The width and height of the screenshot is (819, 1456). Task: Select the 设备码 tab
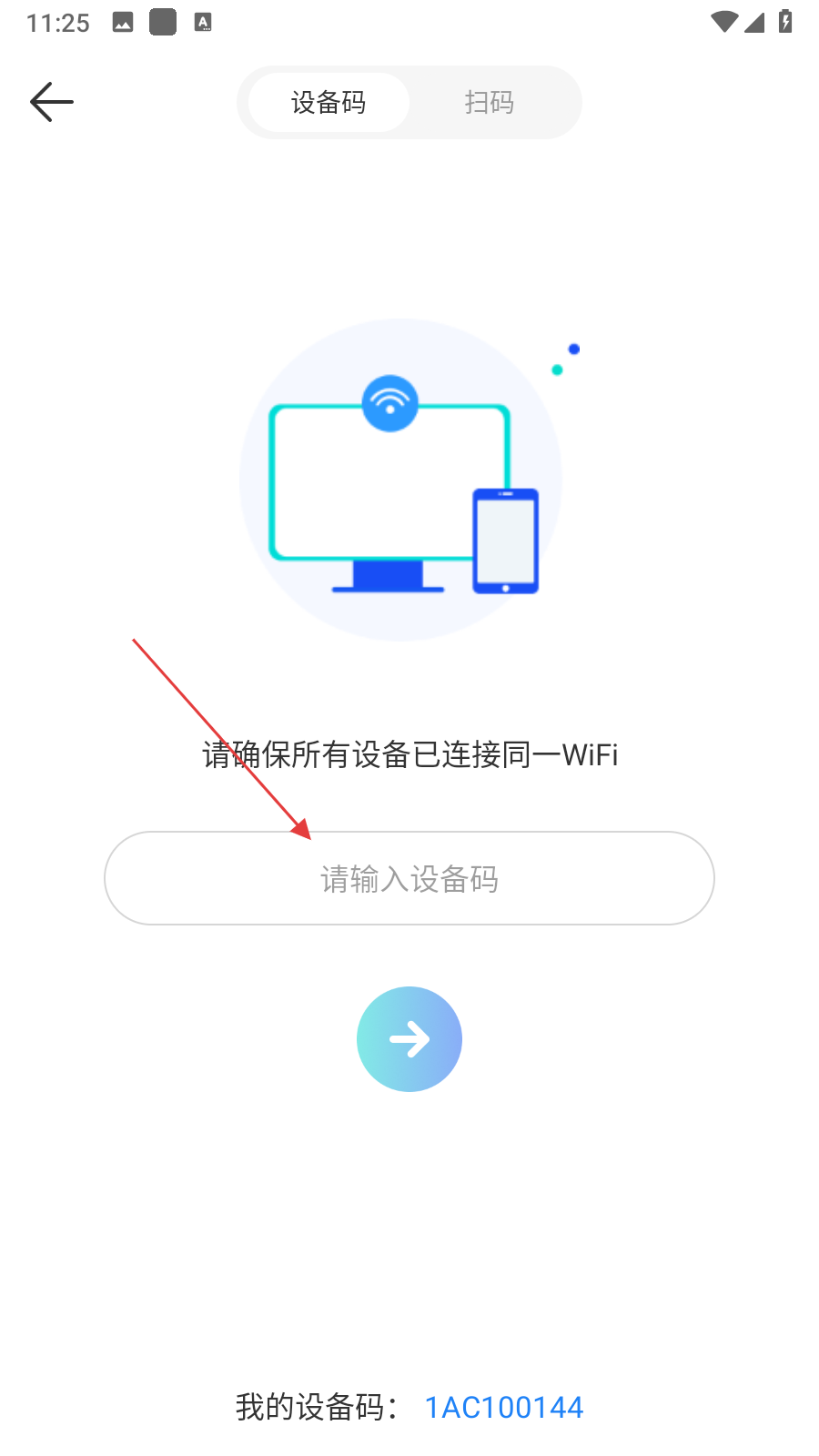pyautogui.click(x=329, y=103)
